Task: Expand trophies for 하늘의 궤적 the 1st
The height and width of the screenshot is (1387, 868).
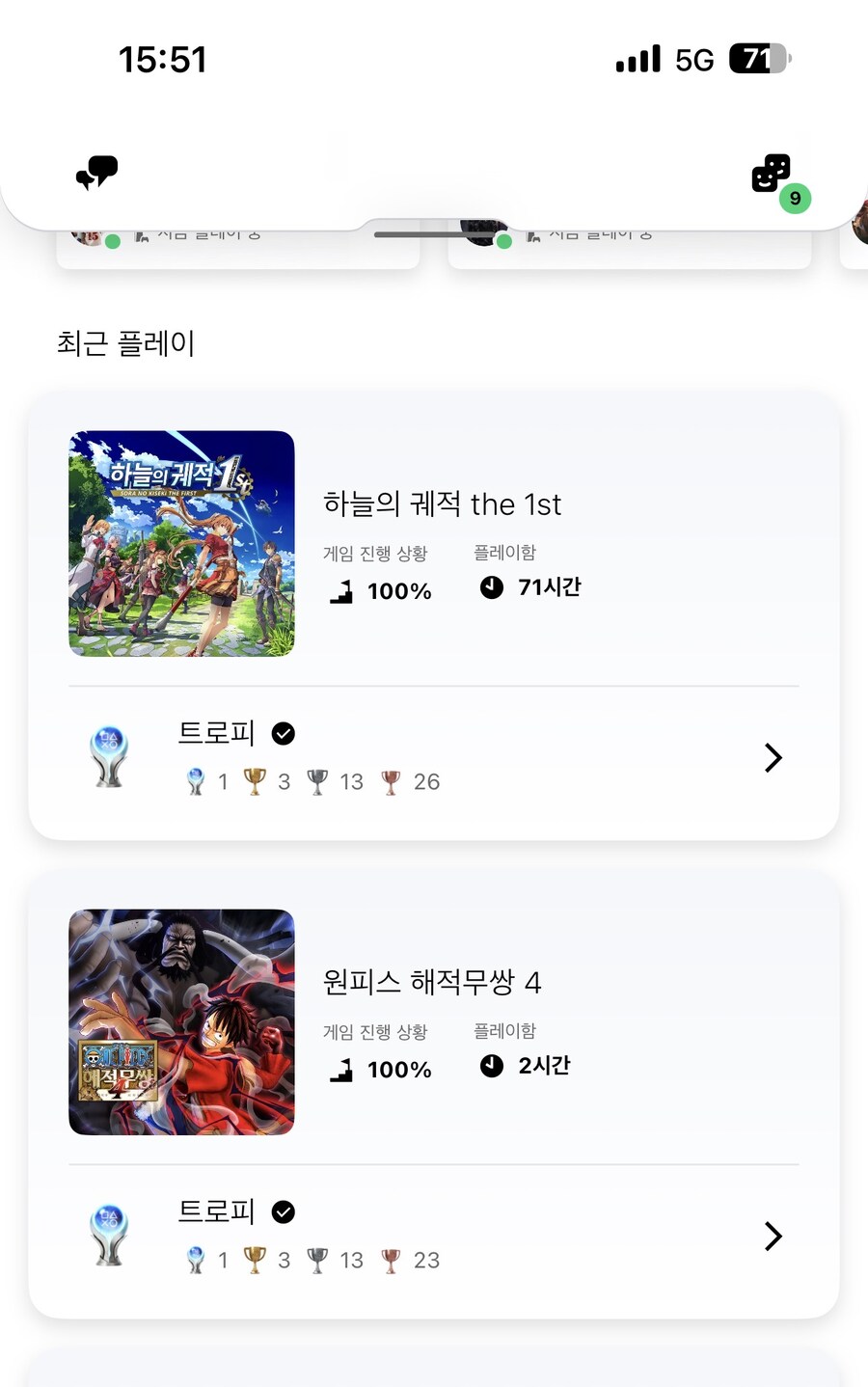Action: [x=773, y=758]
